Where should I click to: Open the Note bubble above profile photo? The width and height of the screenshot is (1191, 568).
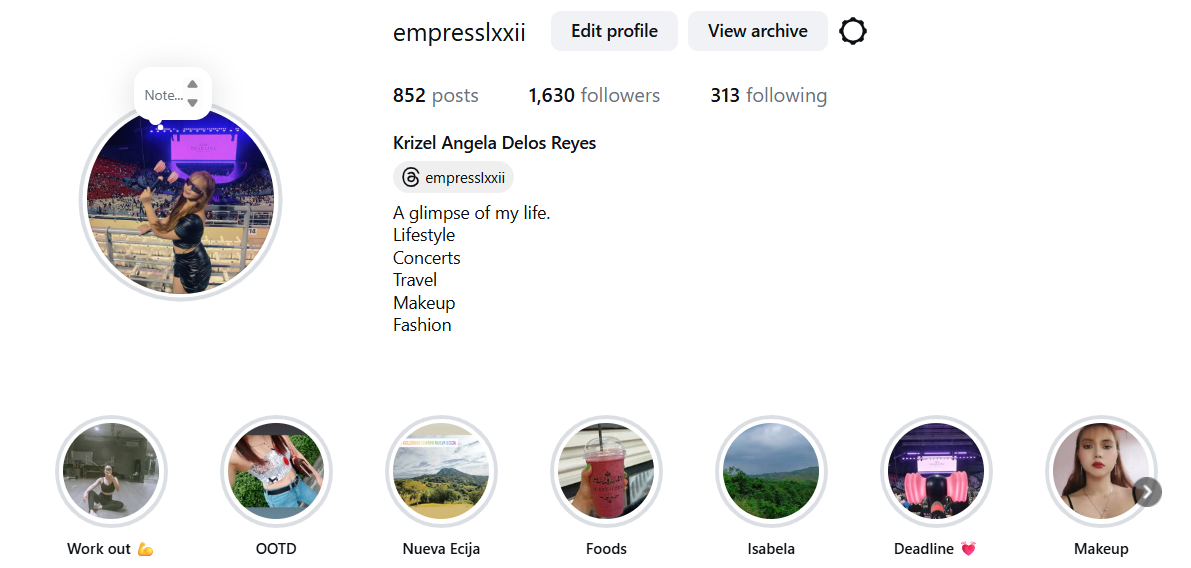click(x=165, y=96)
